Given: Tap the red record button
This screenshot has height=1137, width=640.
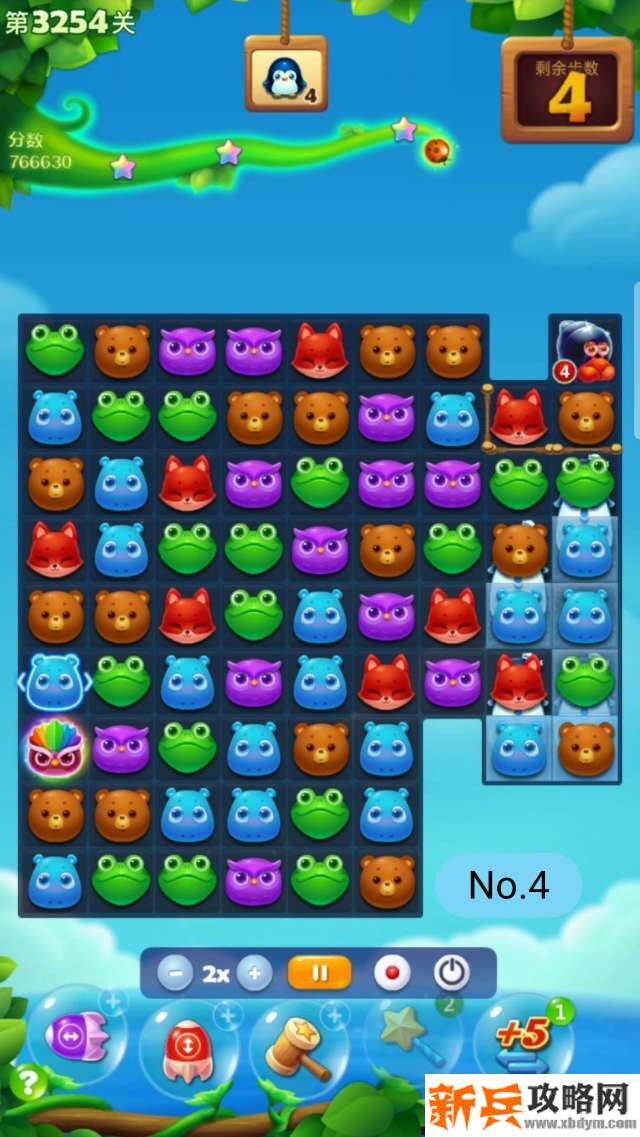Looking at the screenshot, I should (x=391, y=973).
